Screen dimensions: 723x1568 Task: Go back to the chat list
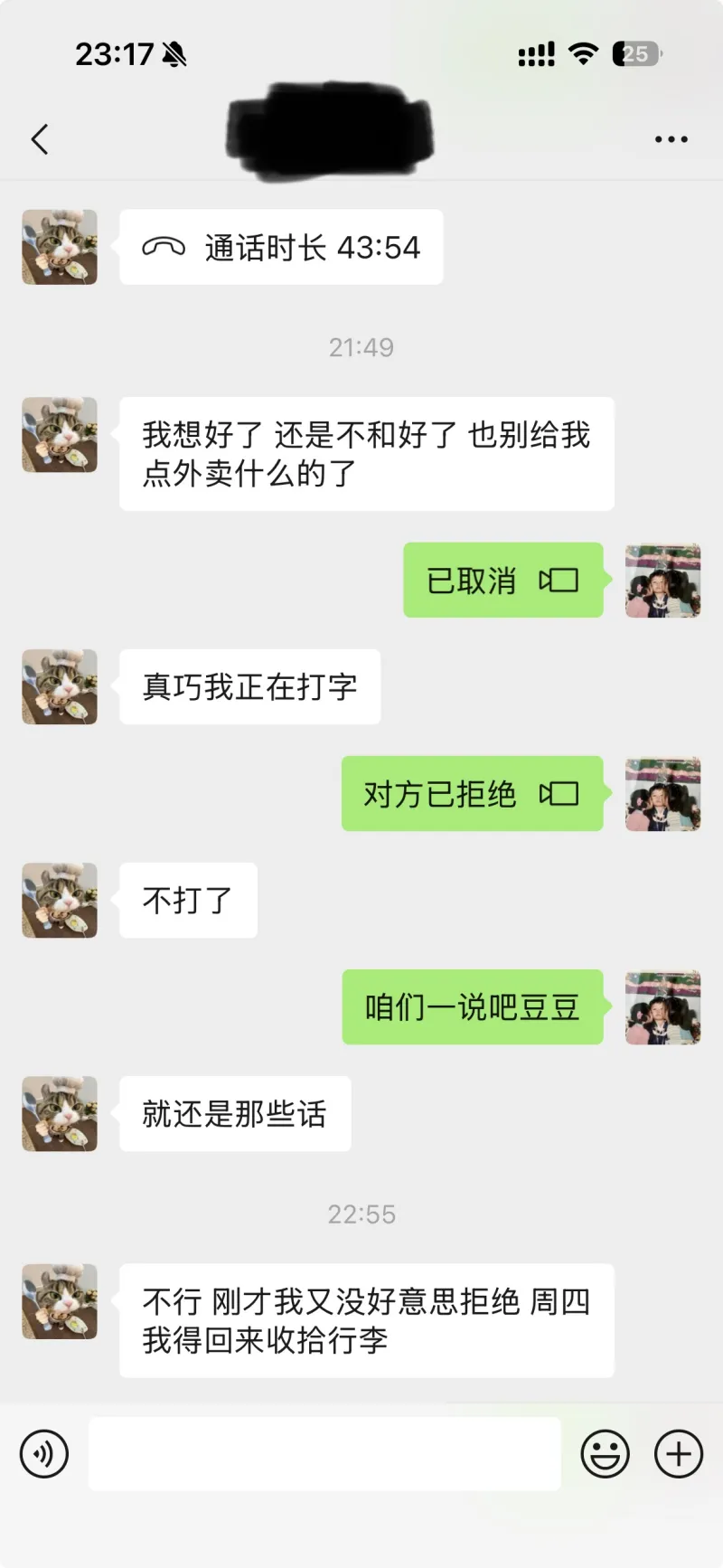[x=40, y=139]
